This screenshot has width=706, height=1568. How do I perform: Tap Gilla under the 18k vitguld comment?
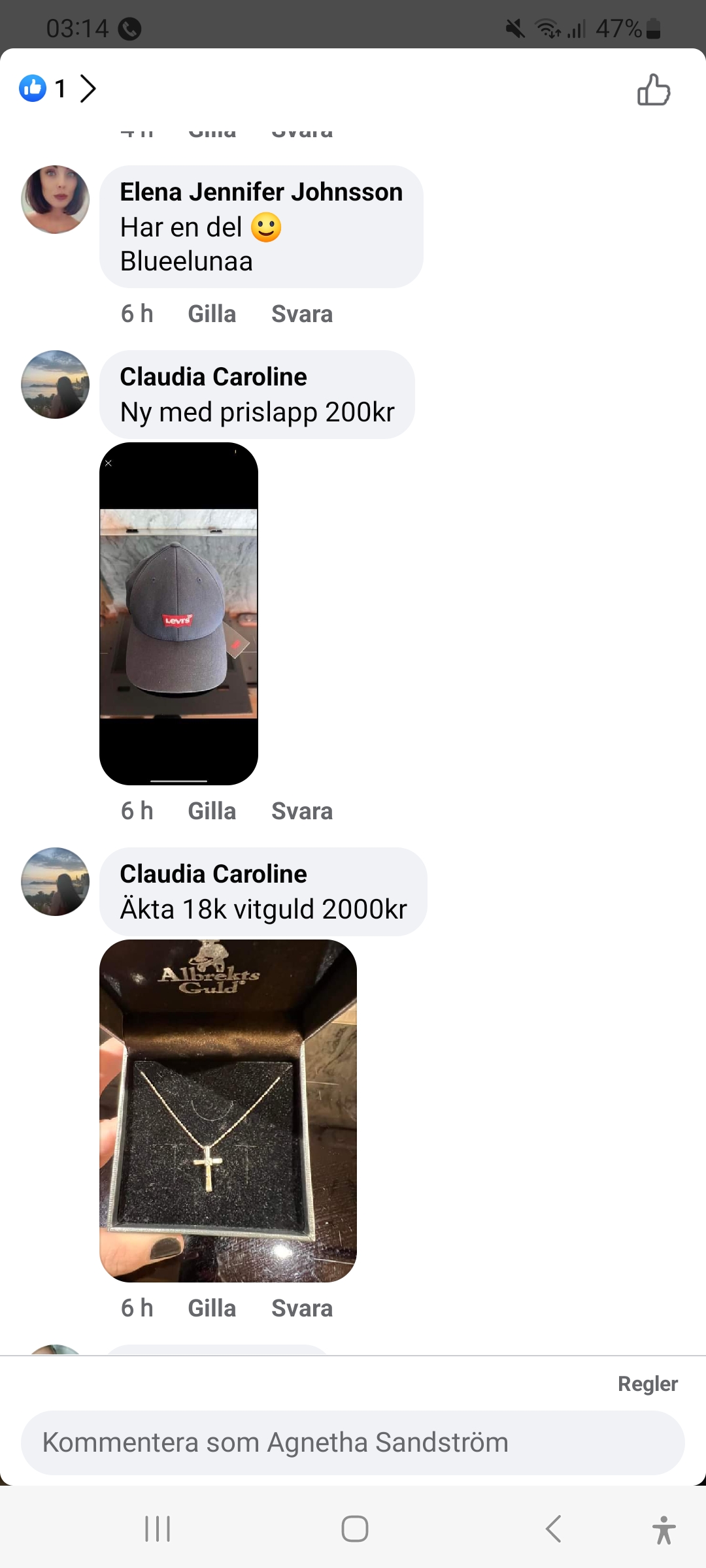(x=212, y=1309)
